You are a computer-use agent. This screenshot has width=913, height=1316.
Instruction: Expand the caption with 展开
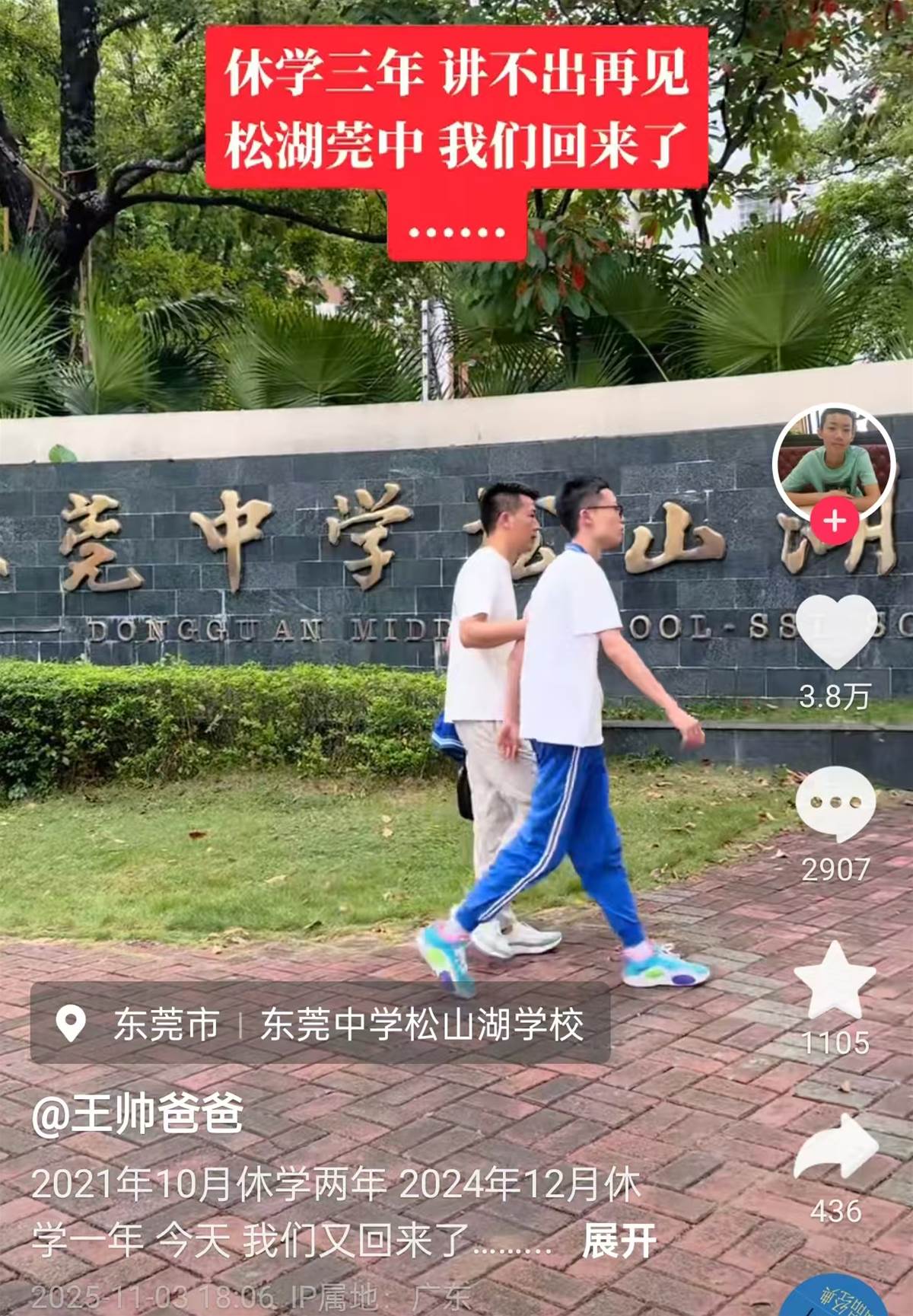click(x=619, y=1241)
